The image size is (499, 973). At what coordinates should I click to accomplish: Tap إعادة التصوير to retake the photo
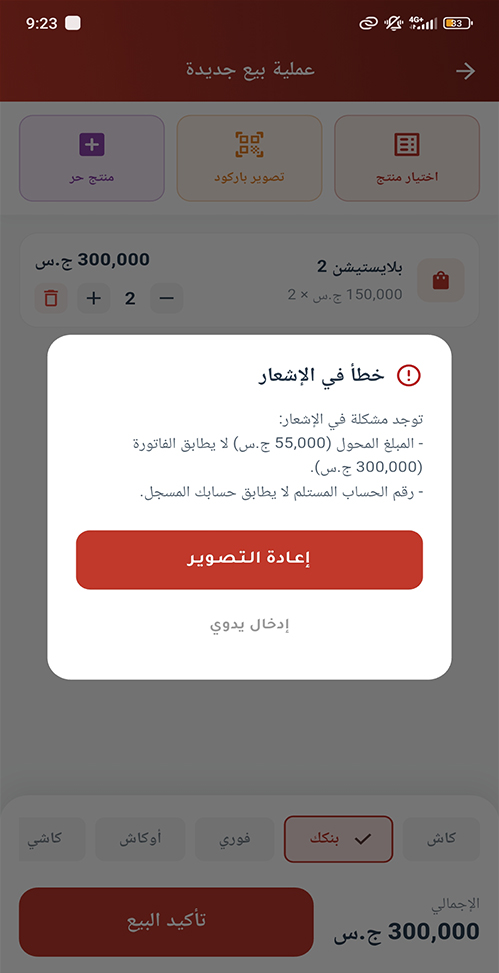(x=249, y=559)
